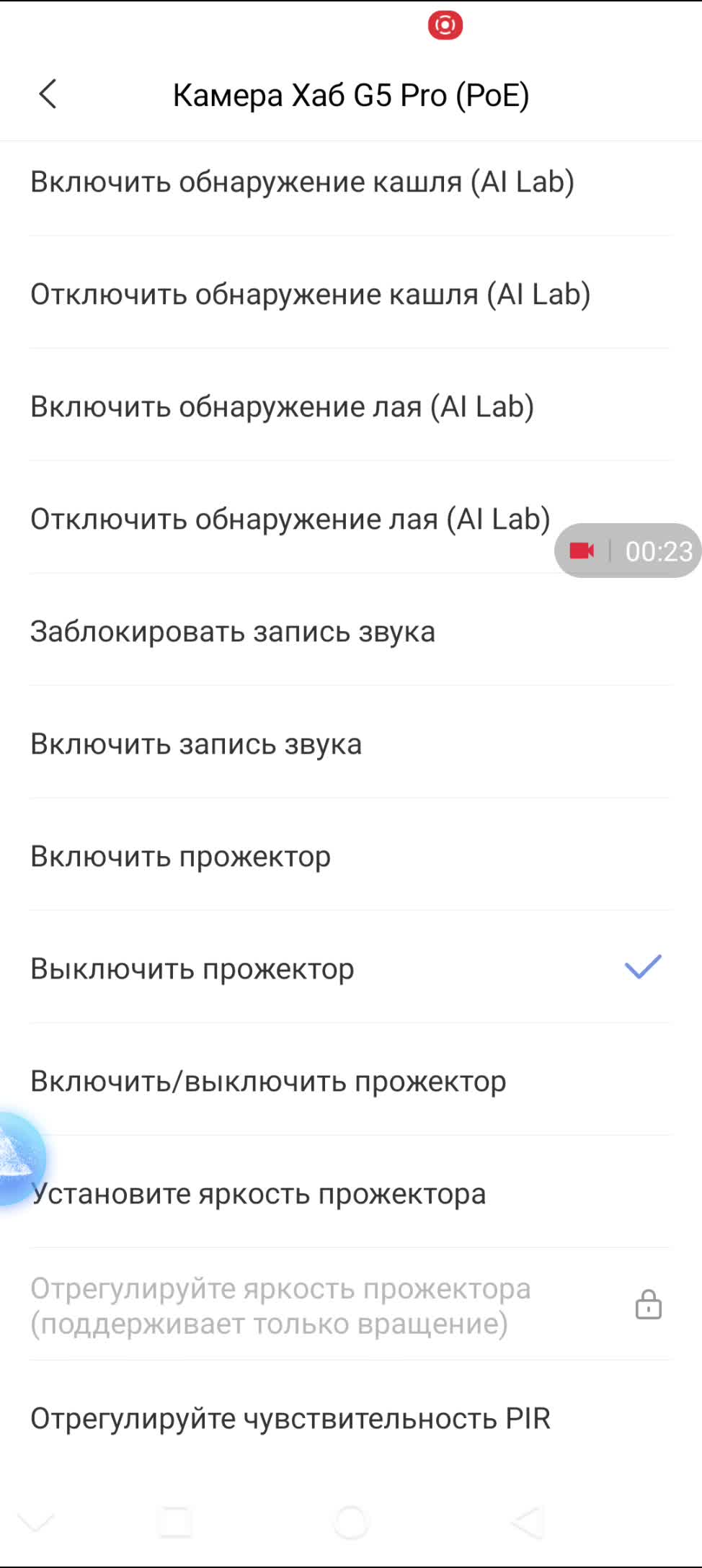Choose Отключить обнаружение кашля (AI Lab)
702x1568 pixels.
(x=351, y=294)
